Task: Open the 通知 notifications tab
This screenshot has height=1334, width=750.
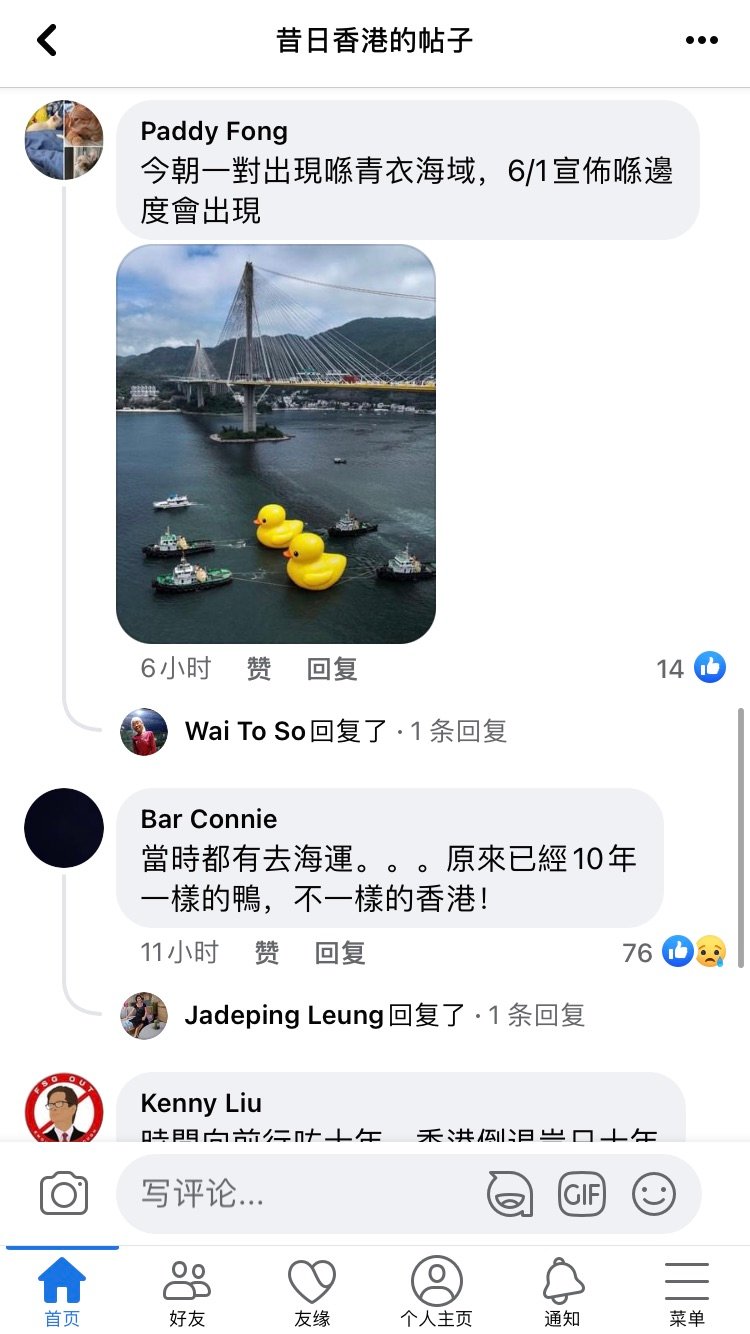Action: (x=562, y=1291)
